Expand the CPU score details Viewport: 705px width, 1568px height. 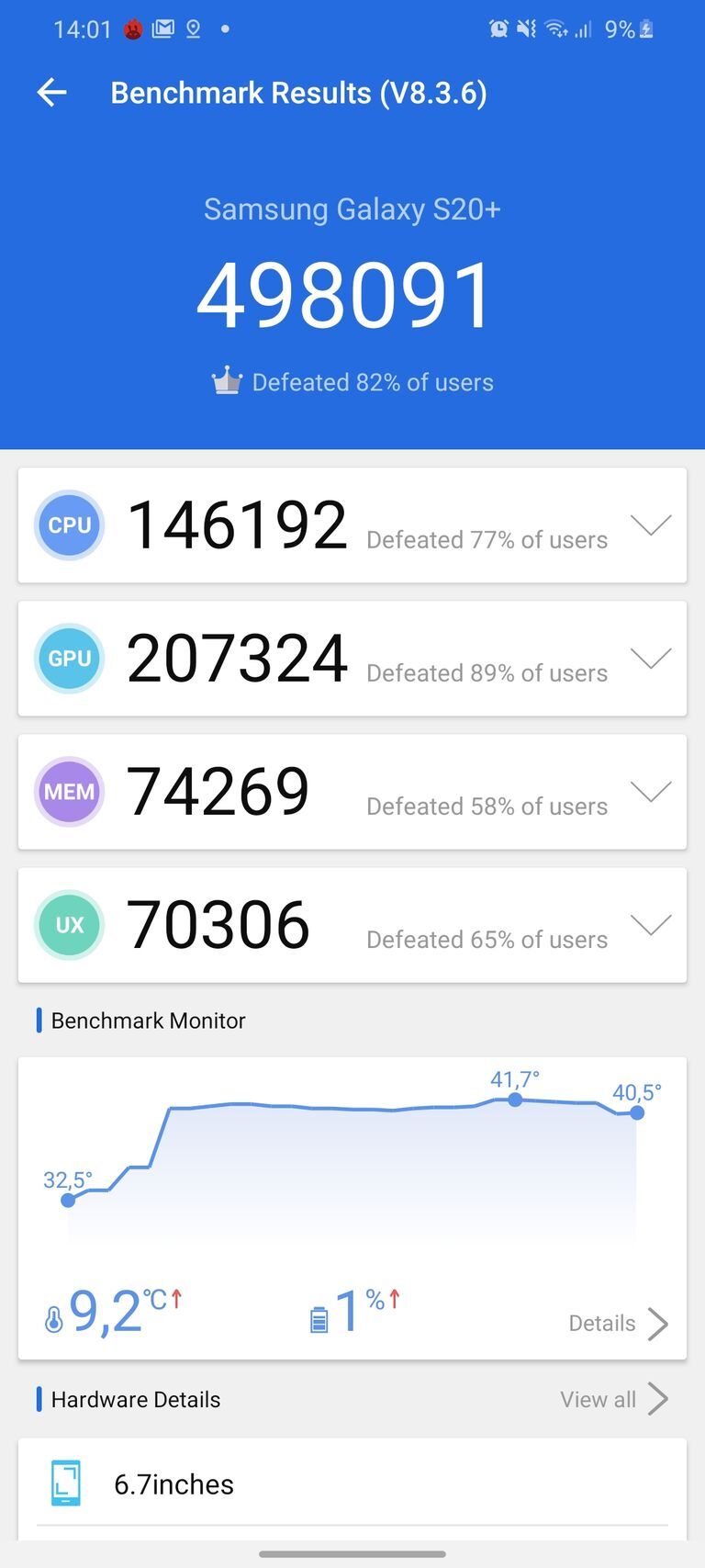pos(651,525)
